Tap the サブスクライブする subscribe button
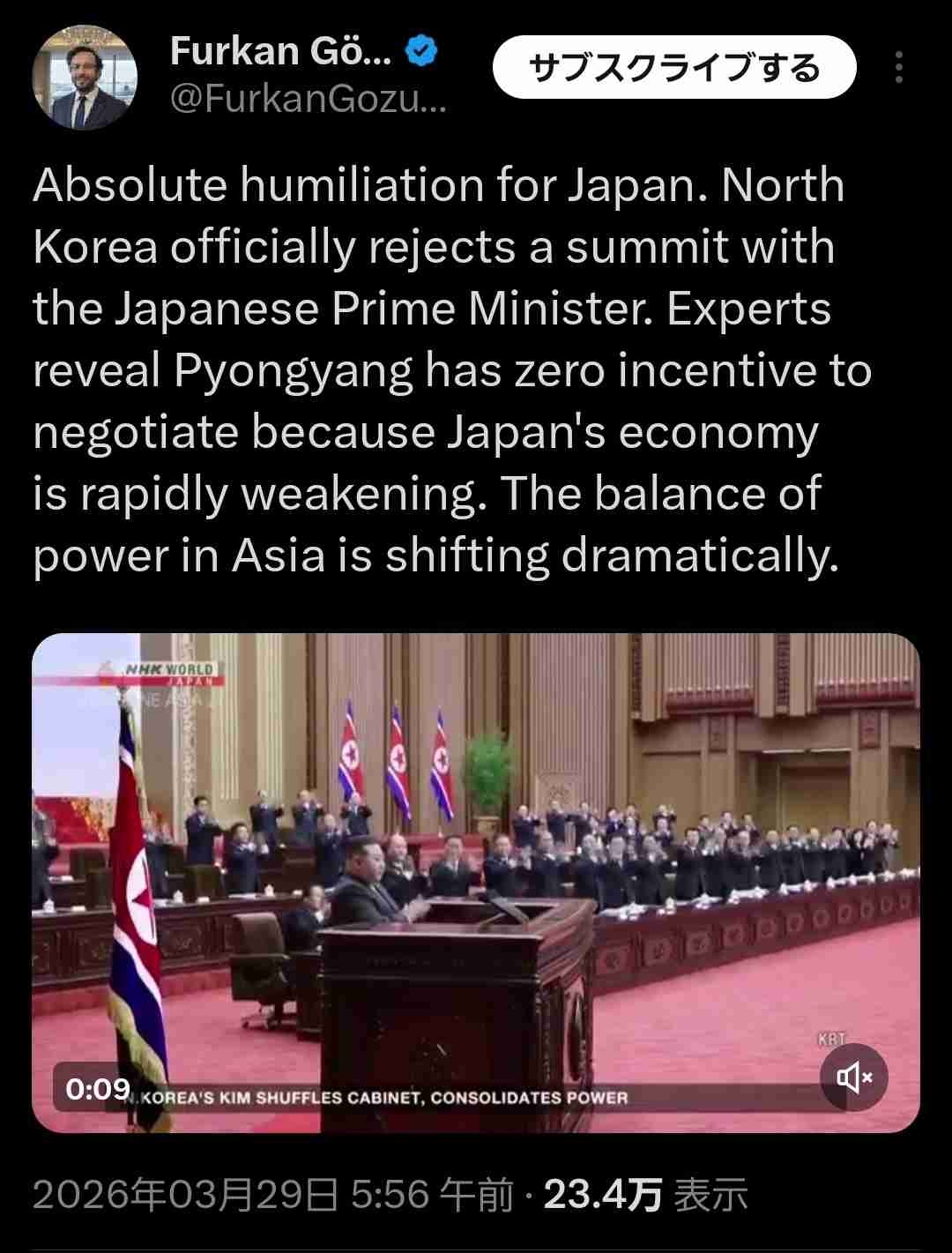 coord(674,67)
